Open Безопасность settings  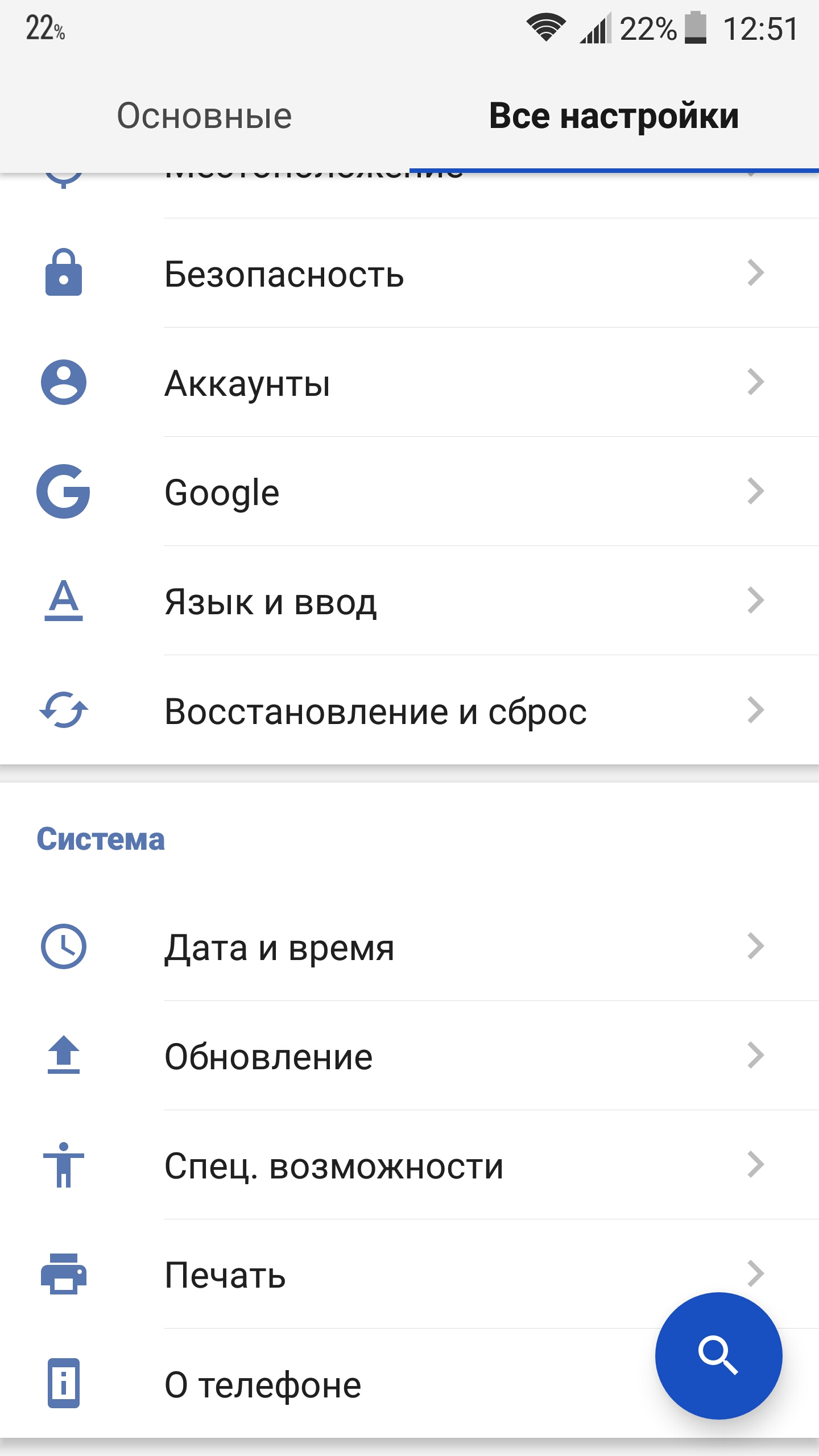click(409, 273)
